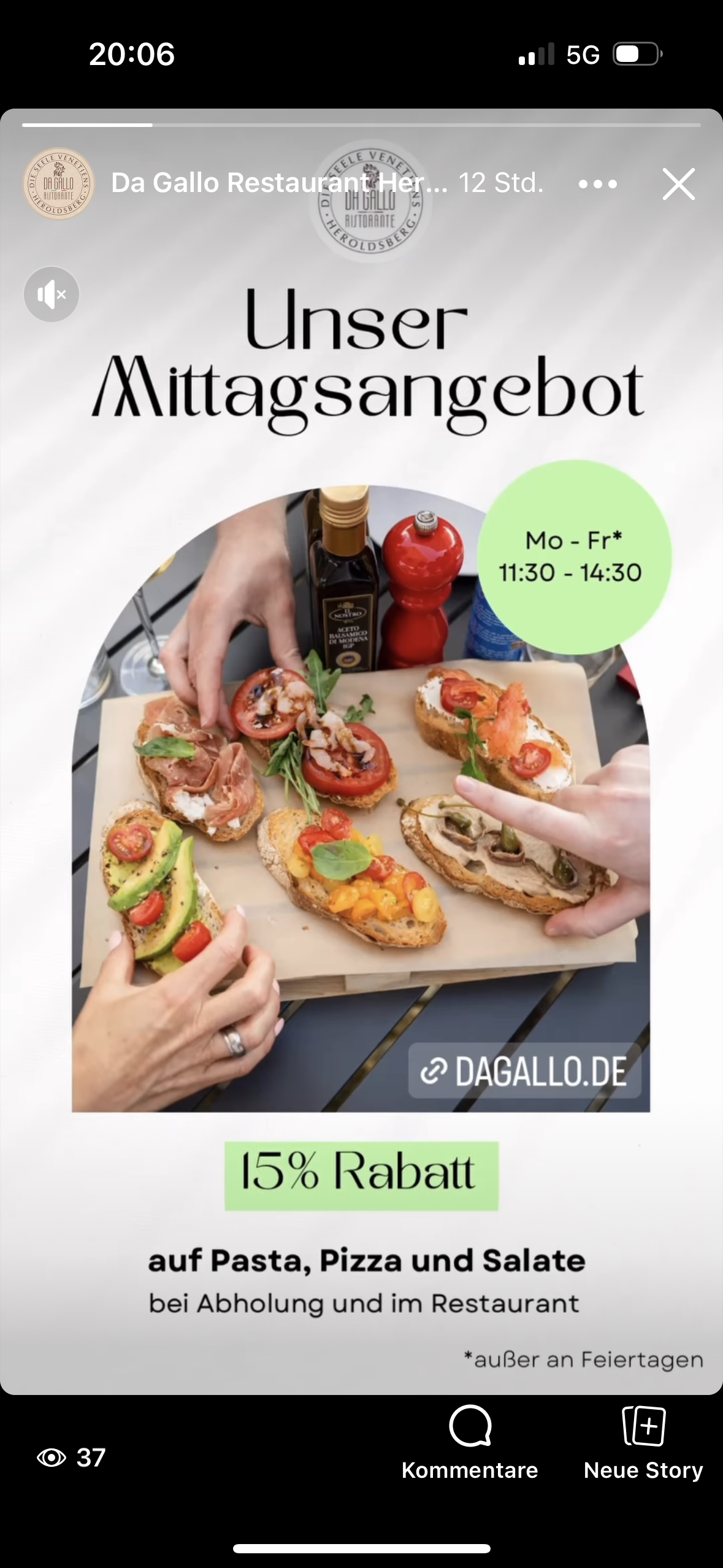Open the story options menu

coord(597,184)
